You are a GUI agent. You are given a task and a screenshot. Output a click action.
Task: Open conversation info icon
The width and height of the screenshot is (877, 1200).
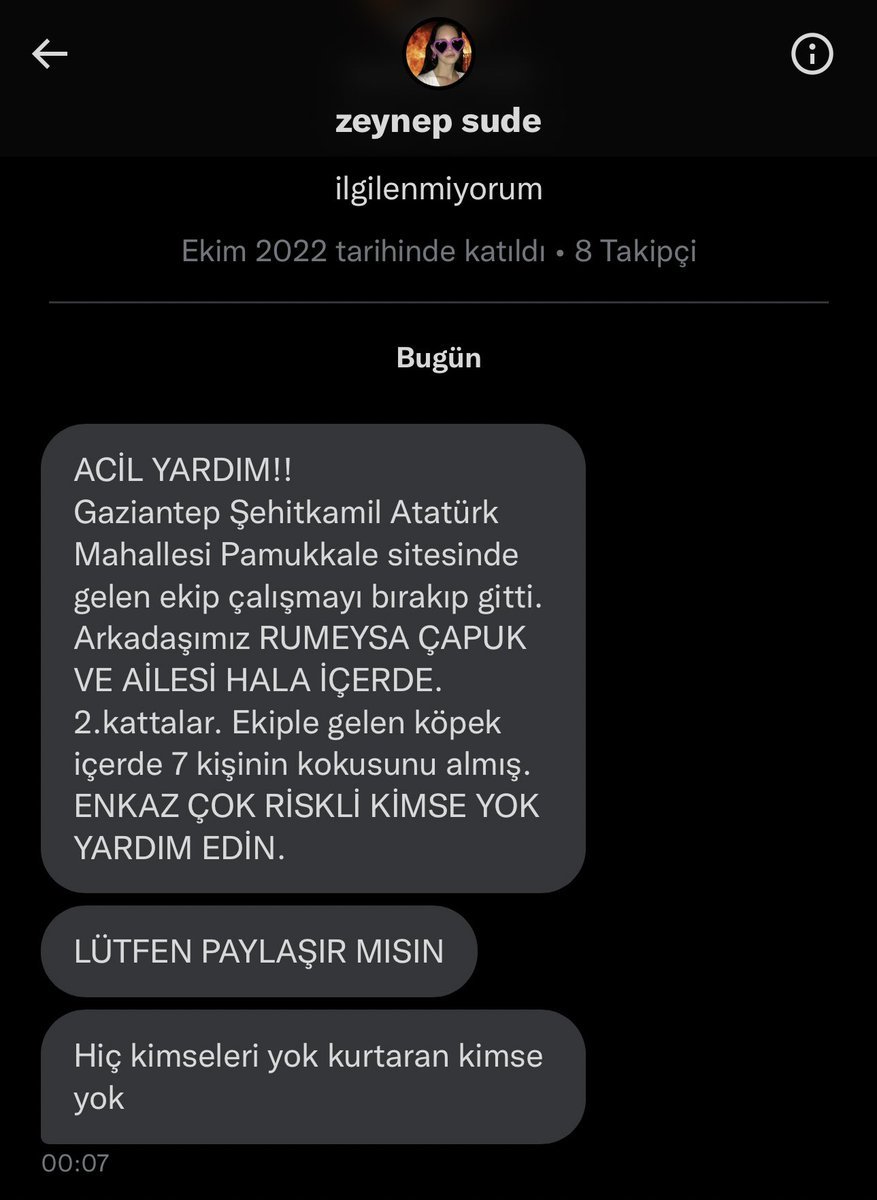(812, 54)
